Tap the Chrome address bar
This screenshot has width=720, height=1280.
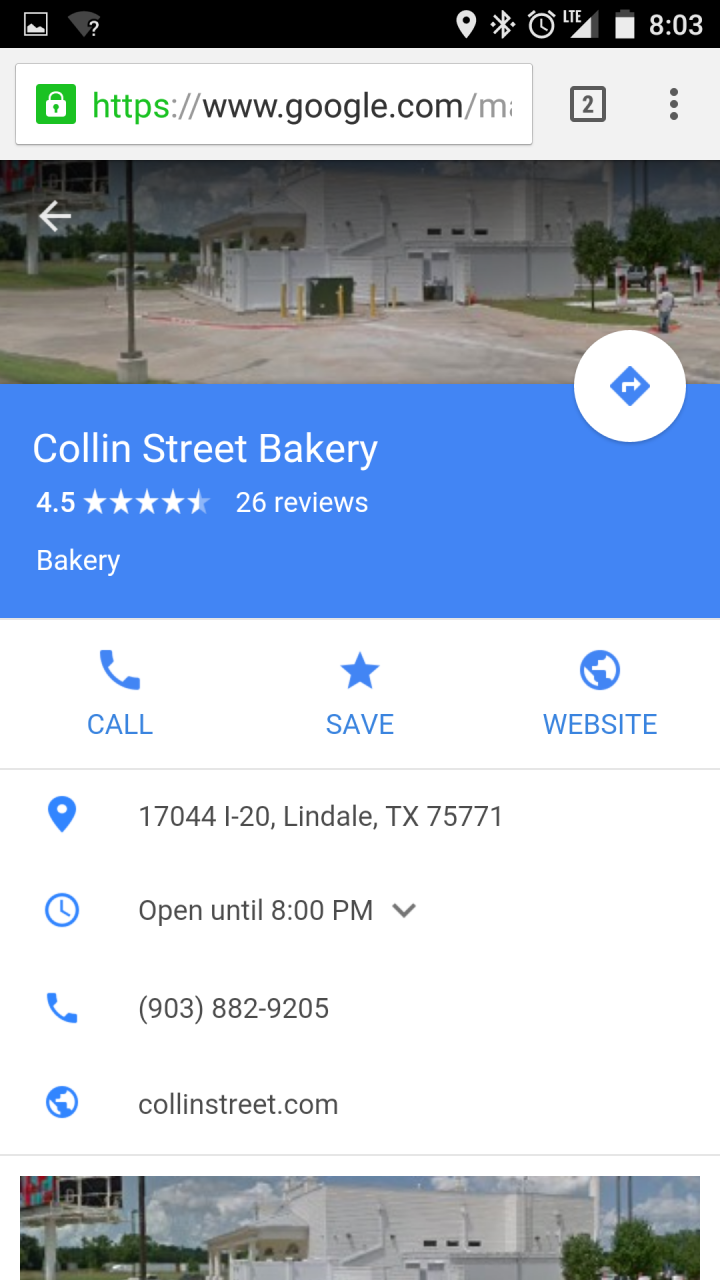click(274, 104)
